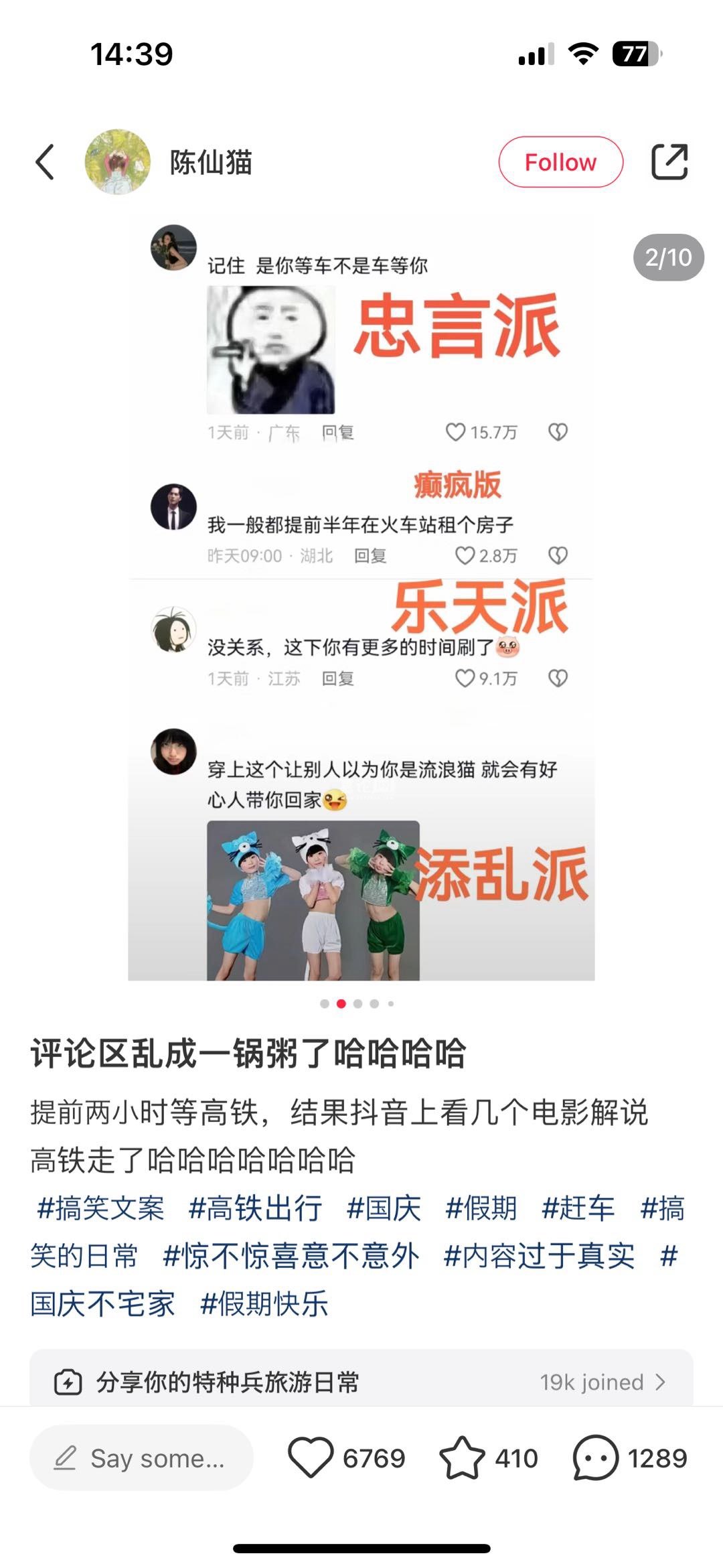Share this post
The height and width of the screenshot is (1568, 723).
click(x=669, y=162)
